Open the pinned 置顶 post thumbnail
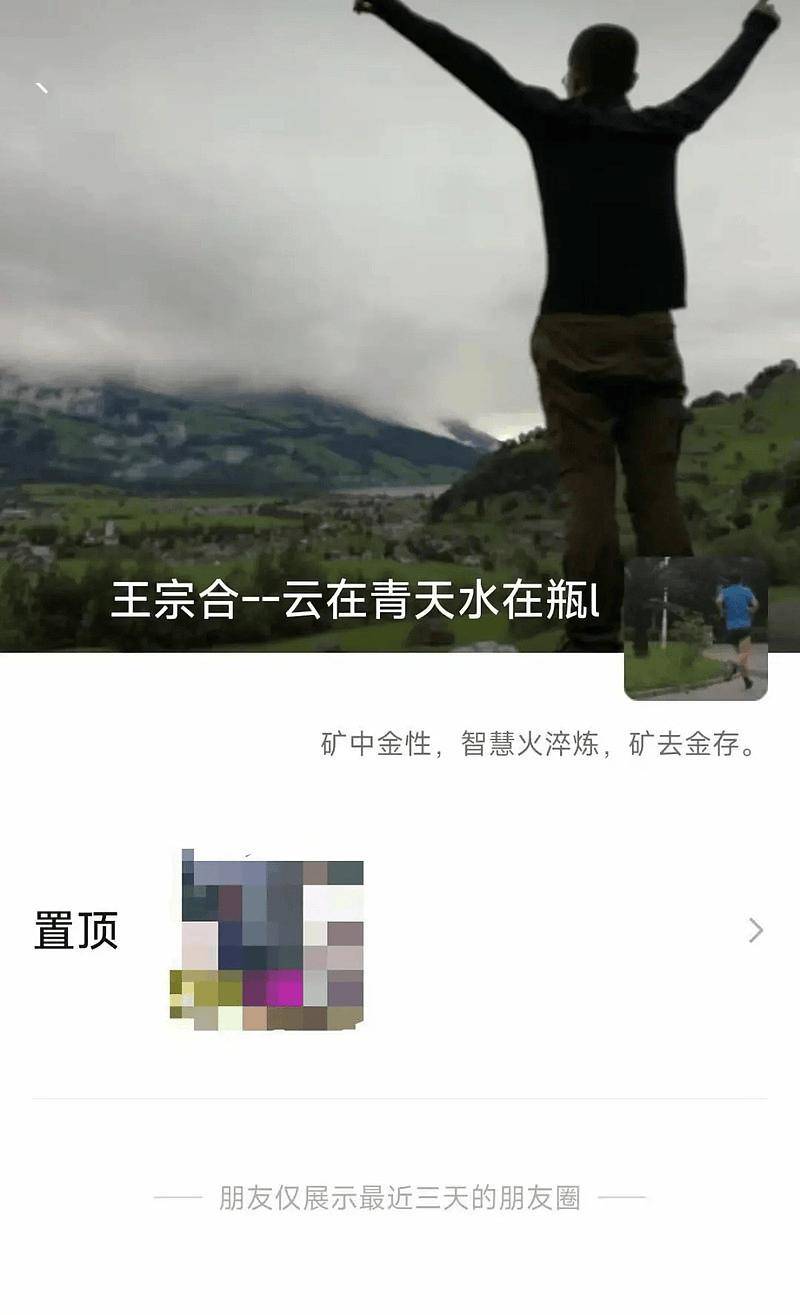Image resolution: width=800 pixels, height=1315 pixels. (267, 939)
